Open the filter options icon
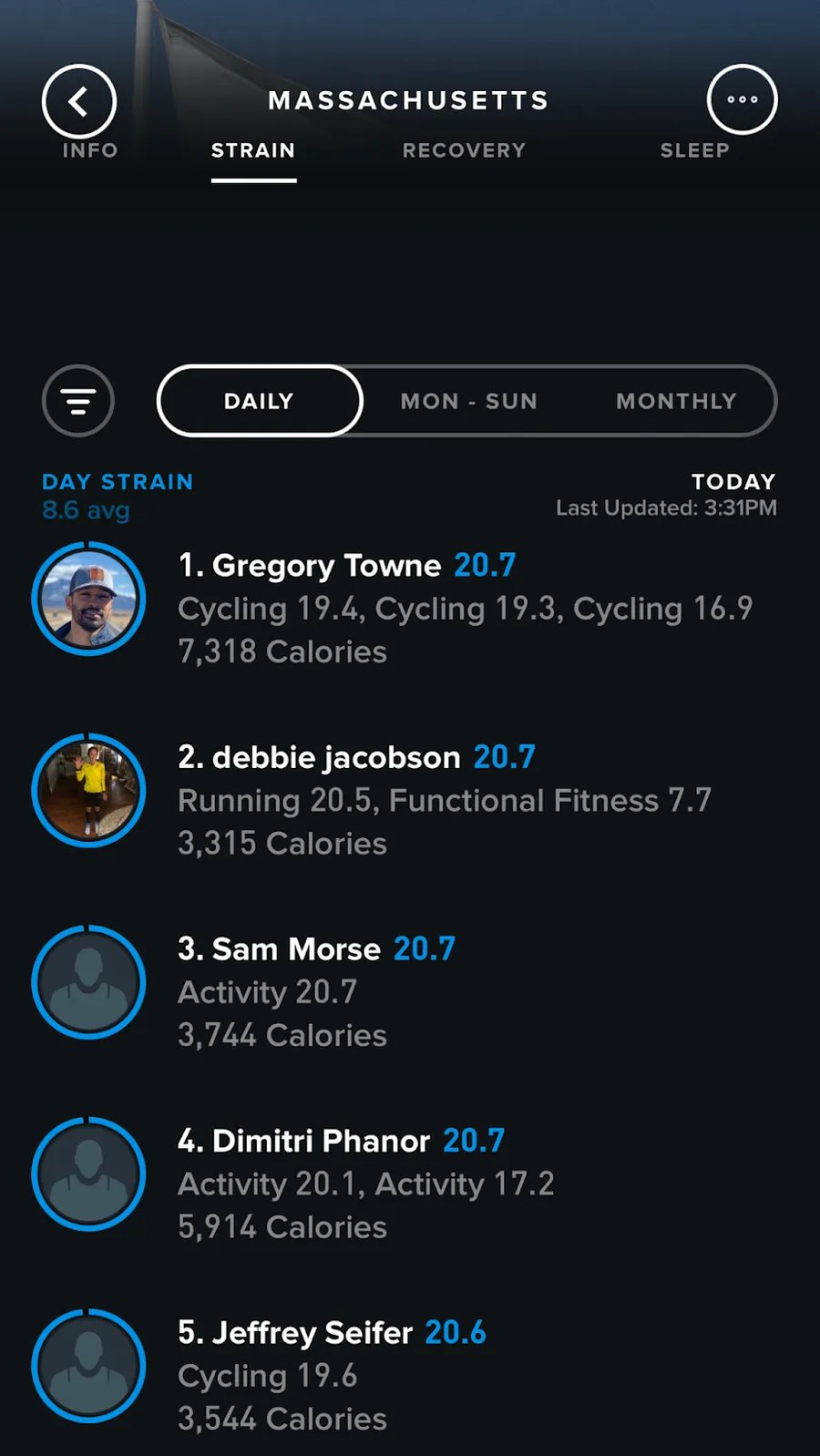The image size is (820, 1456). coord(78,401)
